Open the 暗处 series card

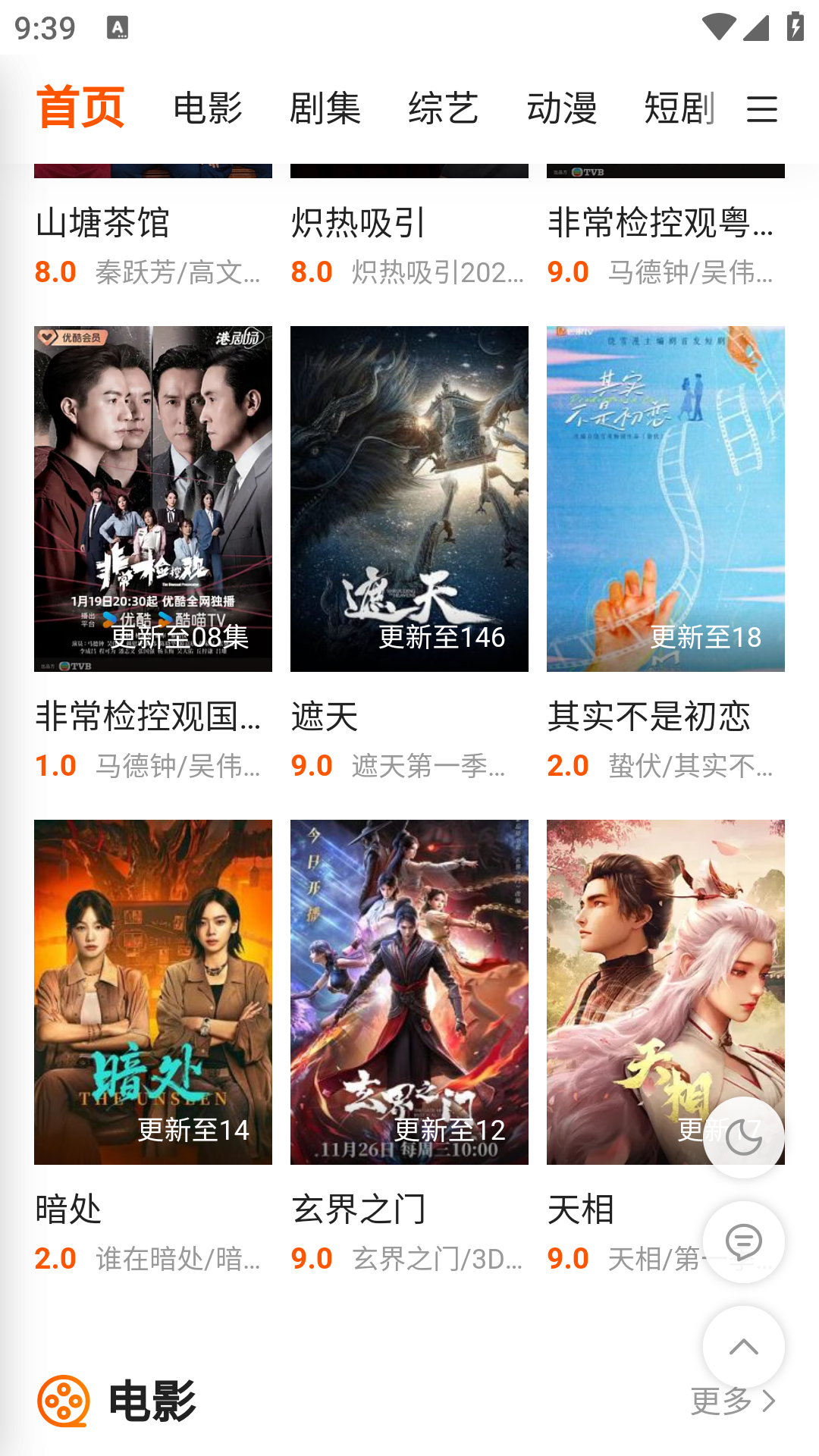pyautogui.click(x=152, y=992)
